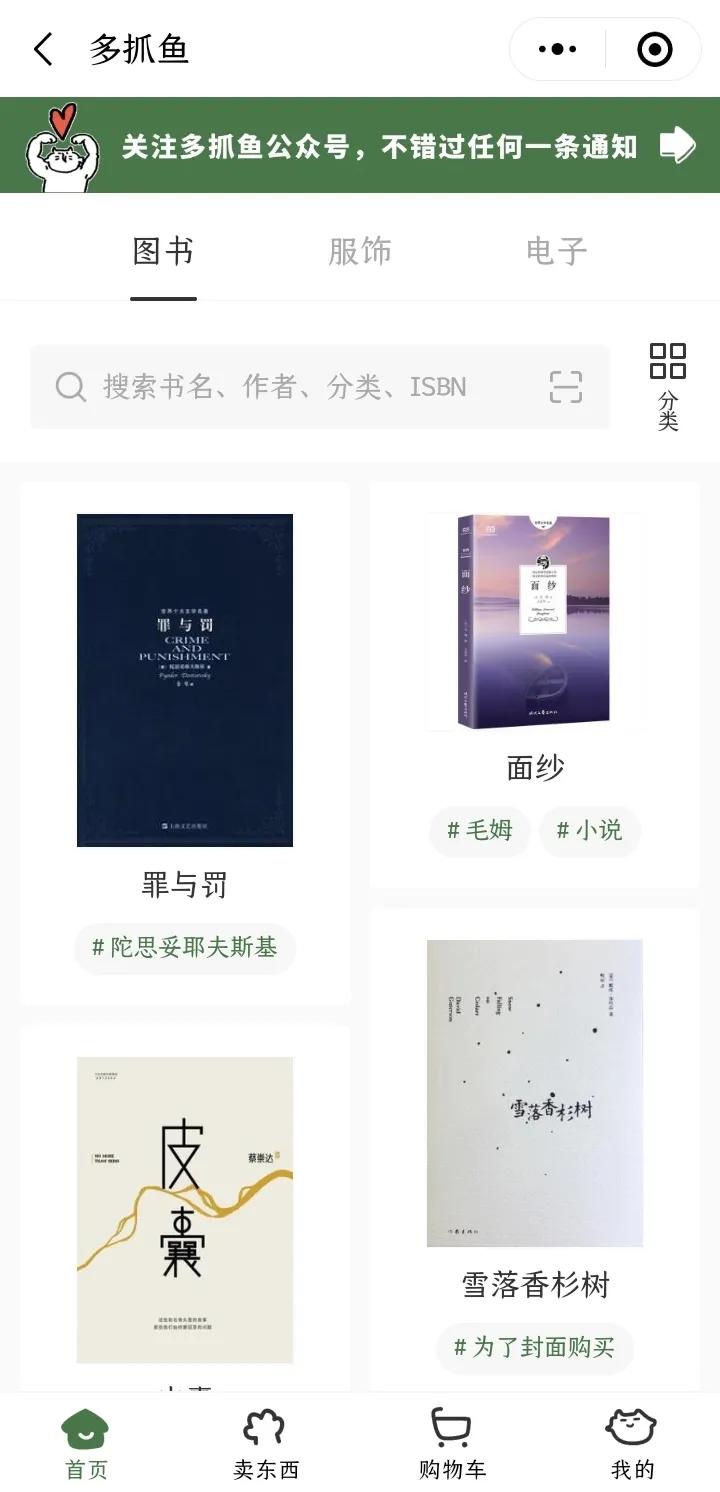Open the 卖东西 selling icon
The image size is (720, 1492).
(264, 1427)
